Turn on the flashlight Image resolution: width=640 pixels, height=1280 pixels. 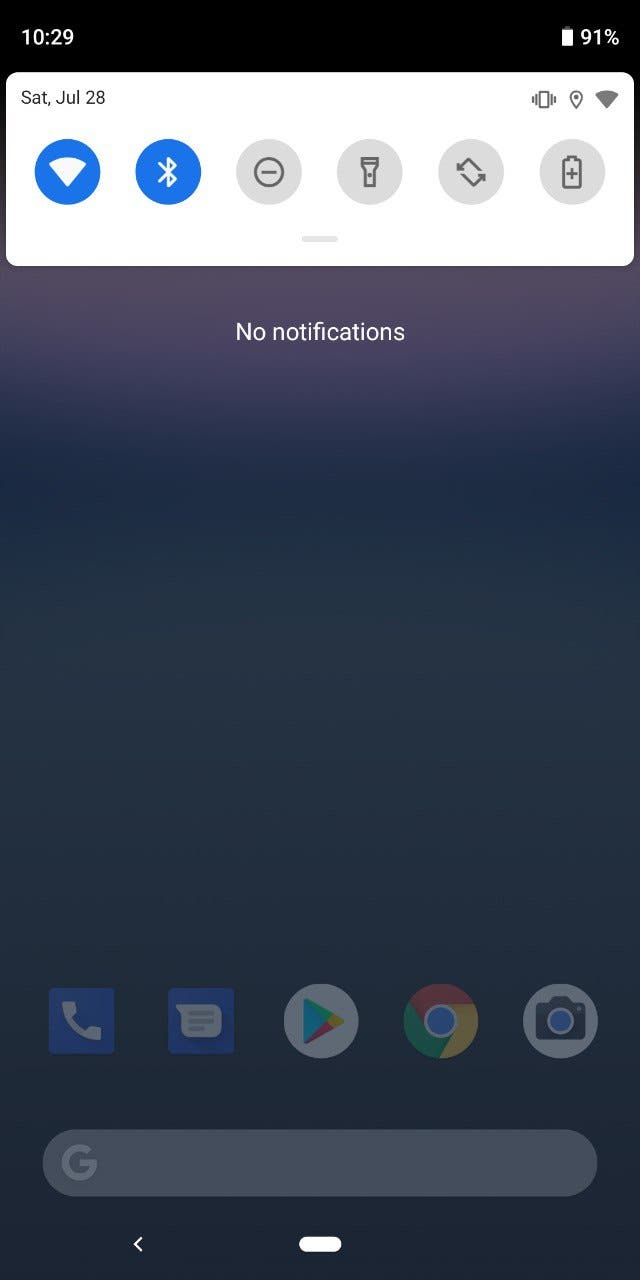tap(370, 172)
